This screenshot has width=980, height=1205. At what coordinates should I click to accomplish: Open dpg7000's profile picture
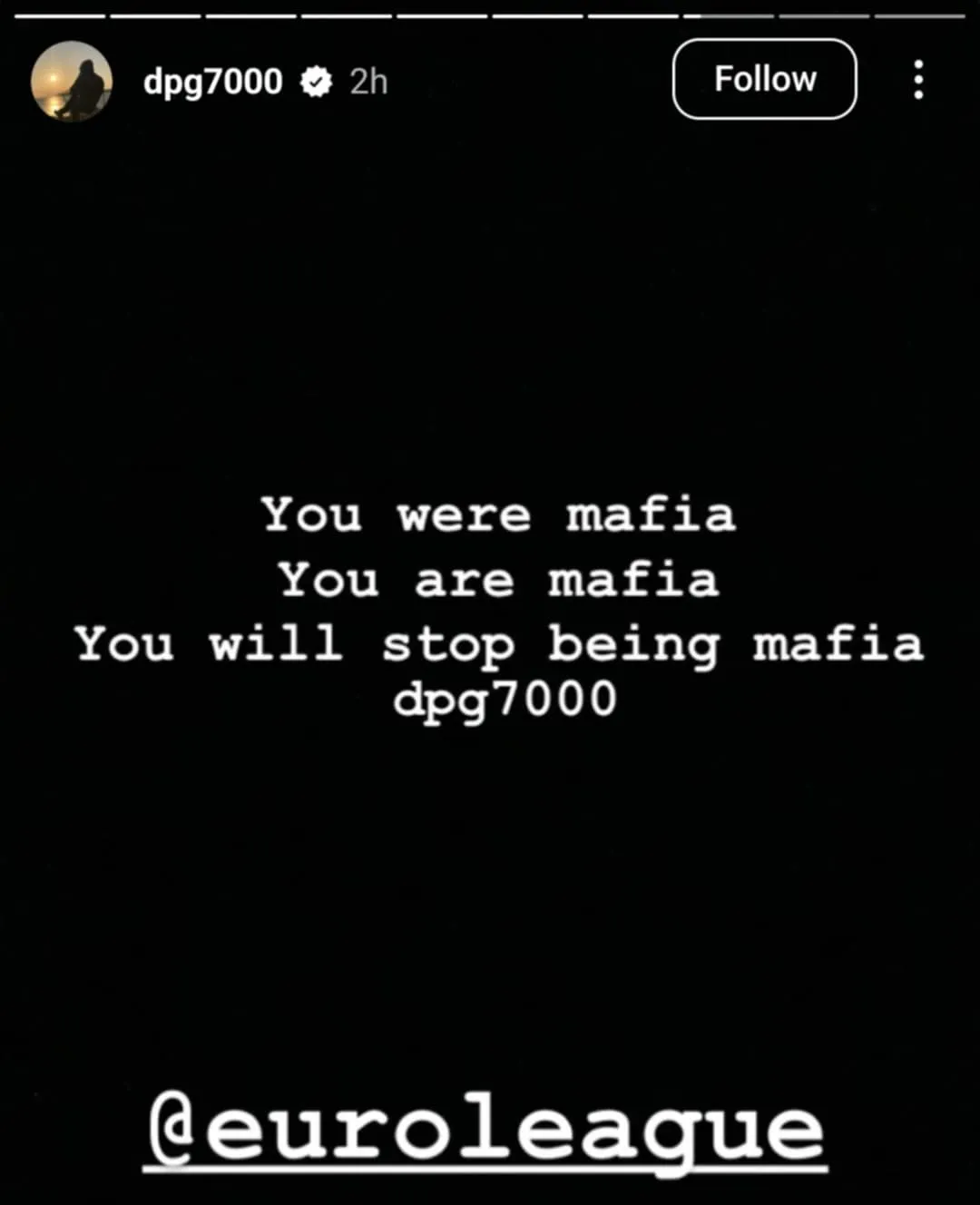pyautogui.click(x=72, y=81)
